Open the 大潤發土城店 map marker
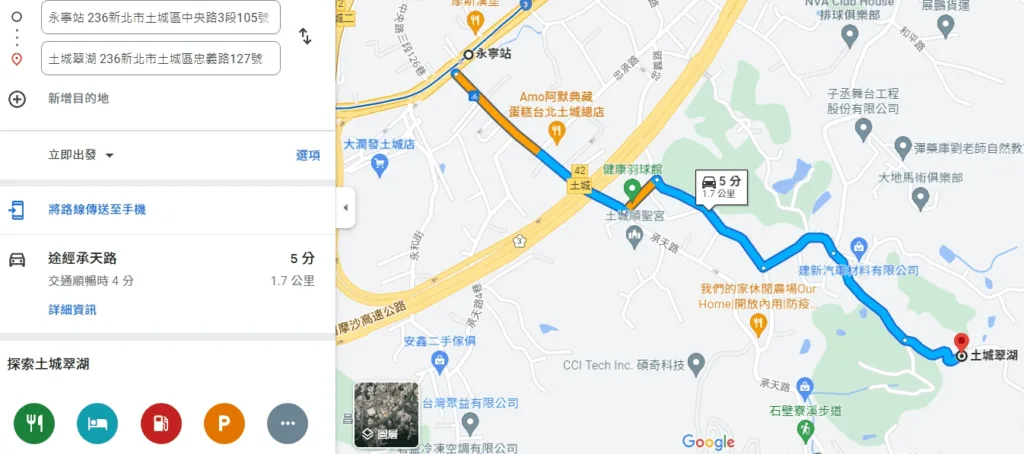This screenshot has height=454, width=1024. pos(378,165)
